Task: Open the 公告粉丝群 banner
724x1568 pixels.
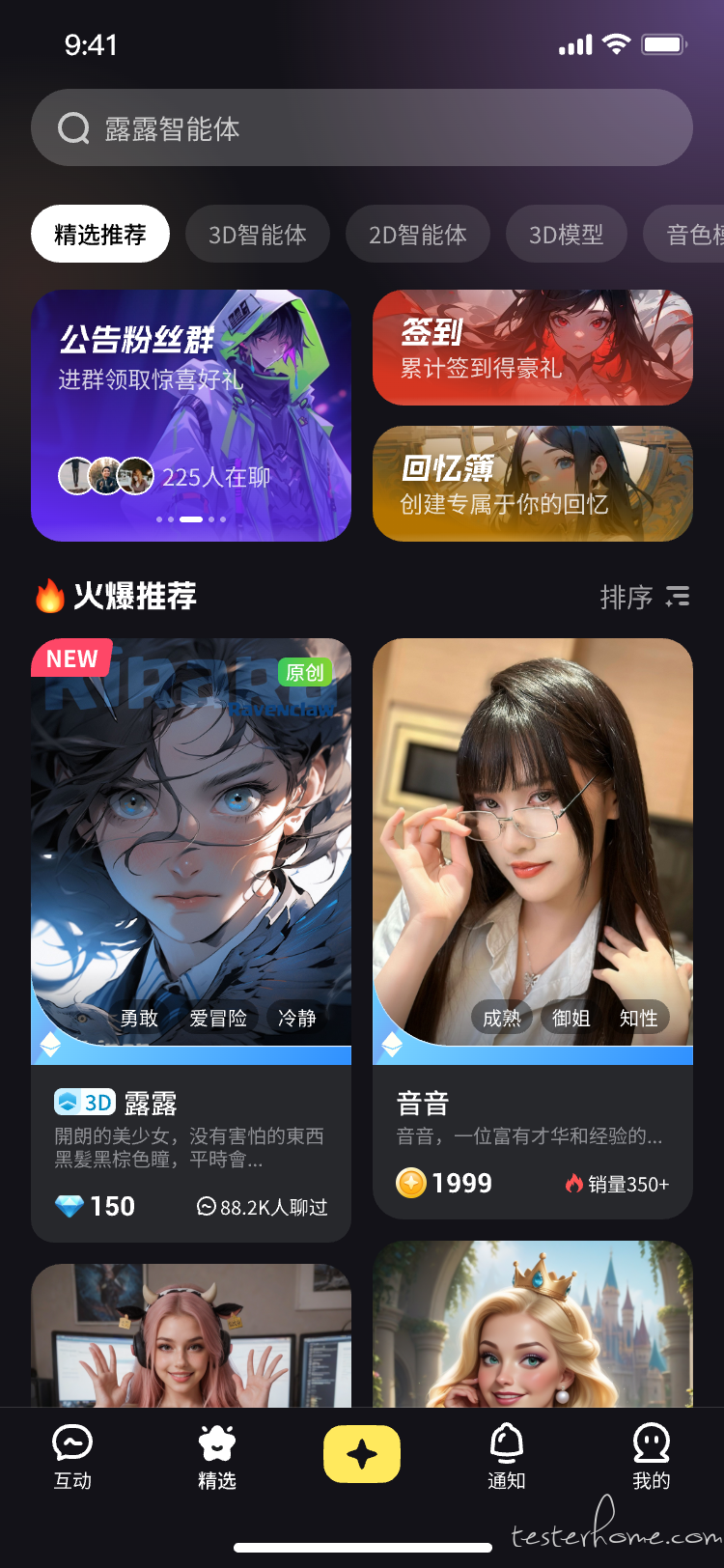Action: click(191, 415)
